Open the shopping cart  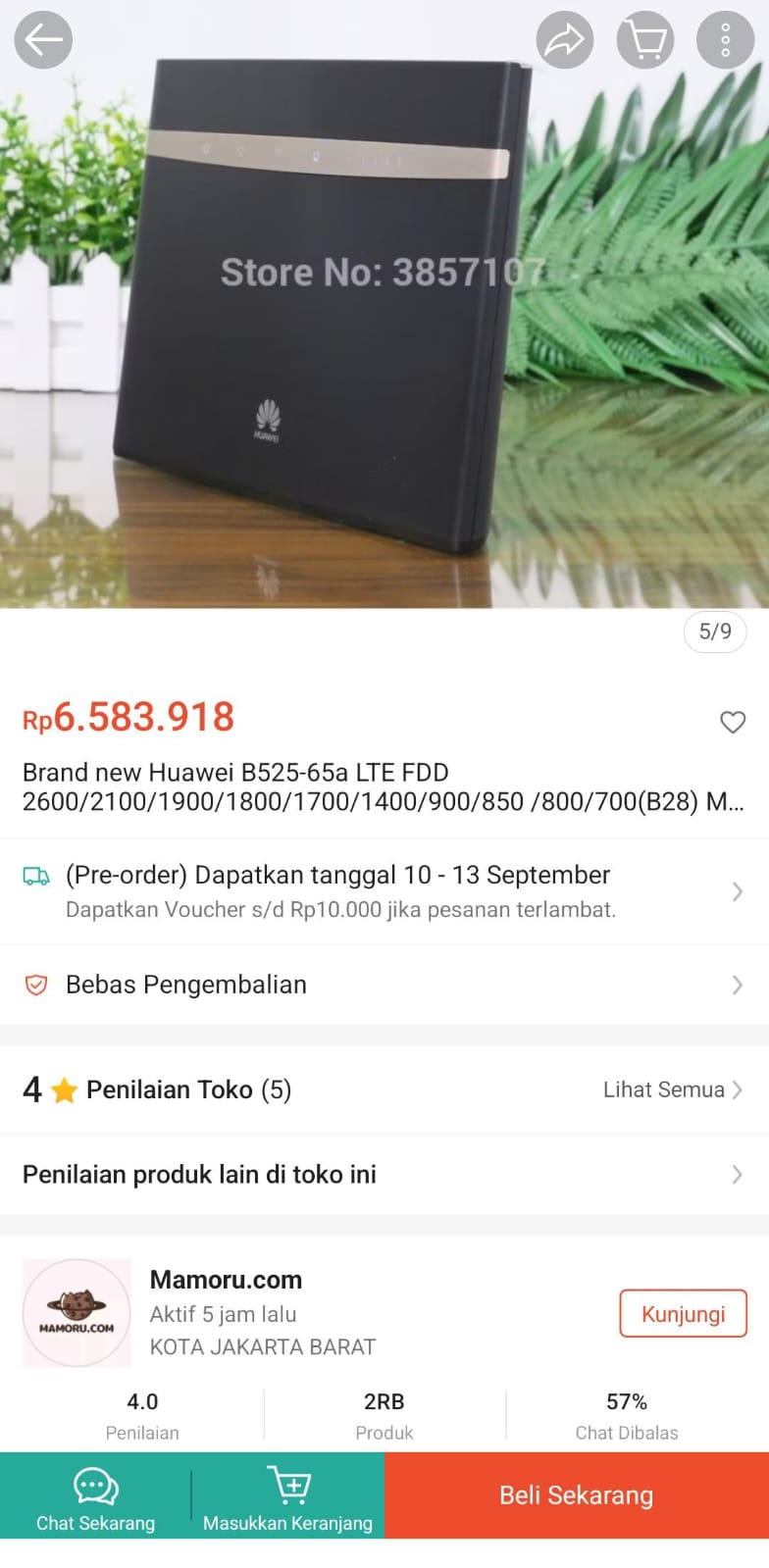pos(645,40)
